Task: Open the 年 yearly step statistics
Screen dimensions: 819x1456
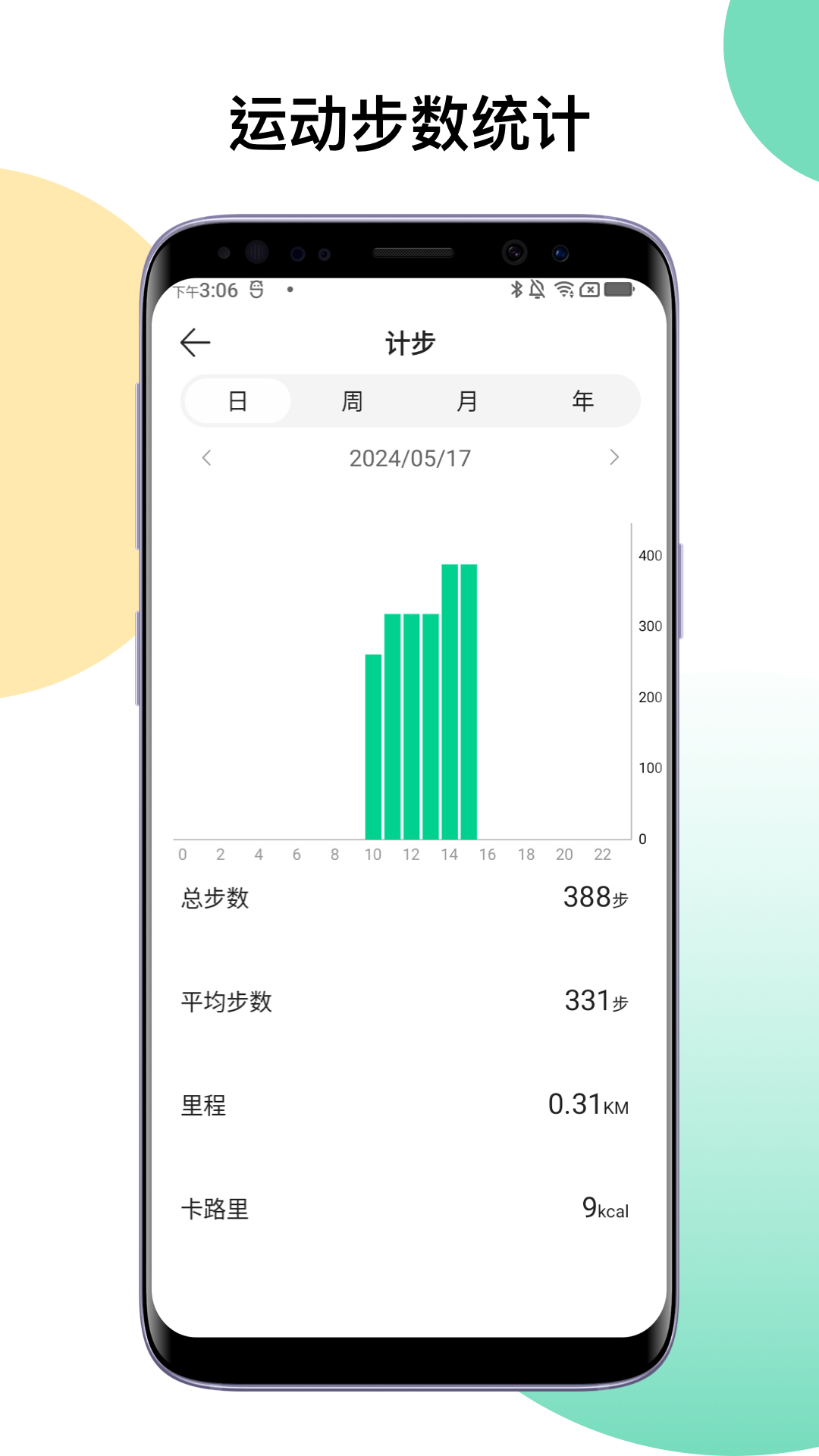Action: [x=582, y=400]
